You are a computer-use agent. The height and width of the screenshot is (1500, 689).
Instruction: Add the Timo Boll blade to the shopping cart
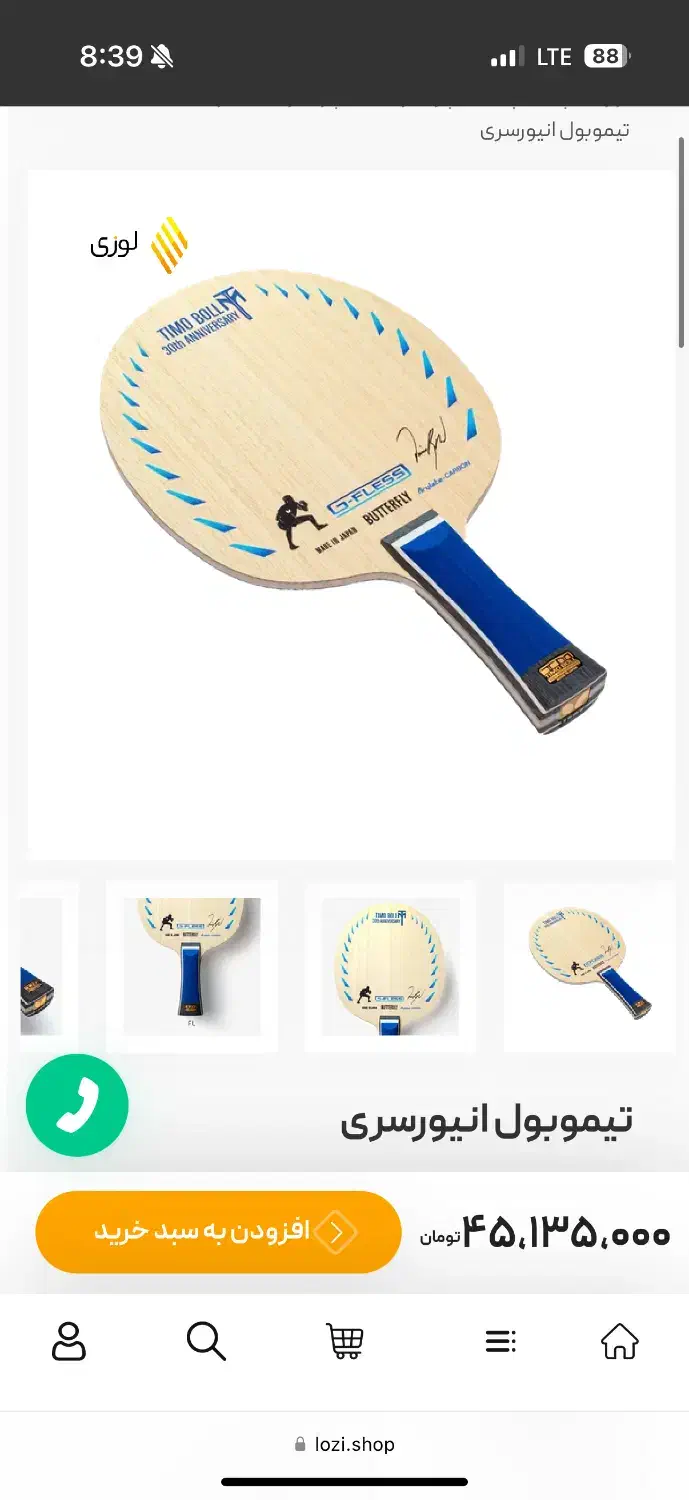[218, 1232]
